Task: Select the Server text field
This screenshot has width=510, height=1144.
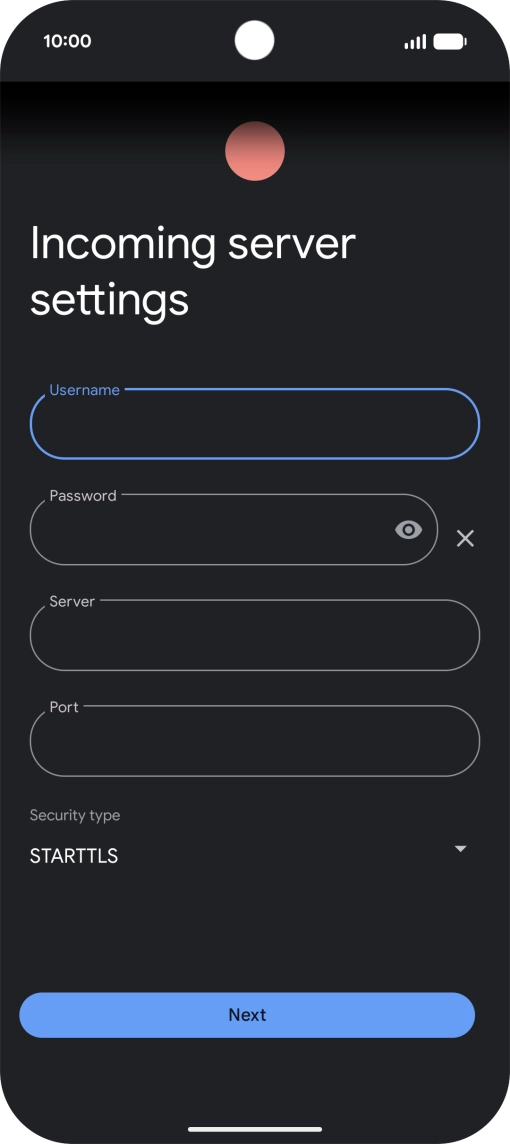Action: [x=255, y=635]
